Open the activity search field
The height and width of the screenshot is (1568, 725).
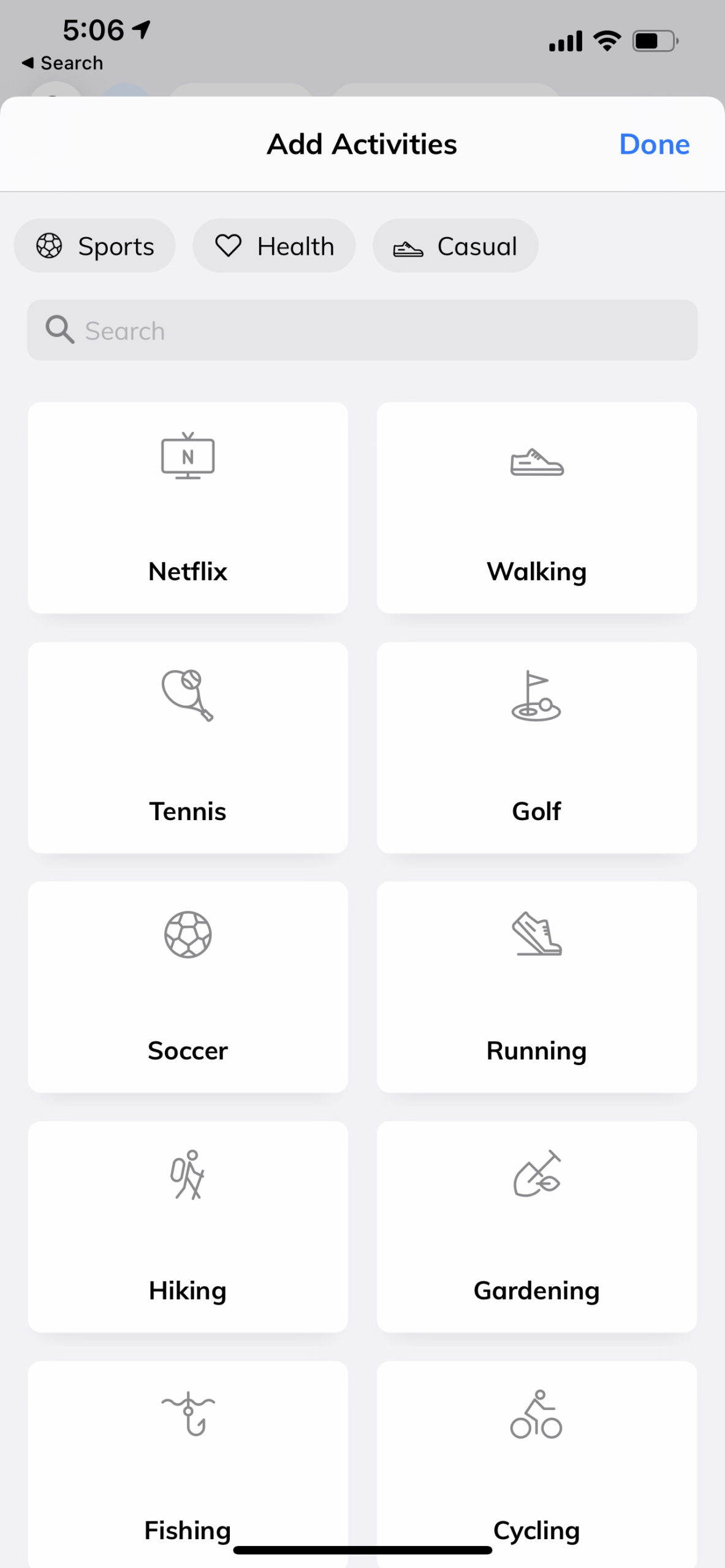362,330
